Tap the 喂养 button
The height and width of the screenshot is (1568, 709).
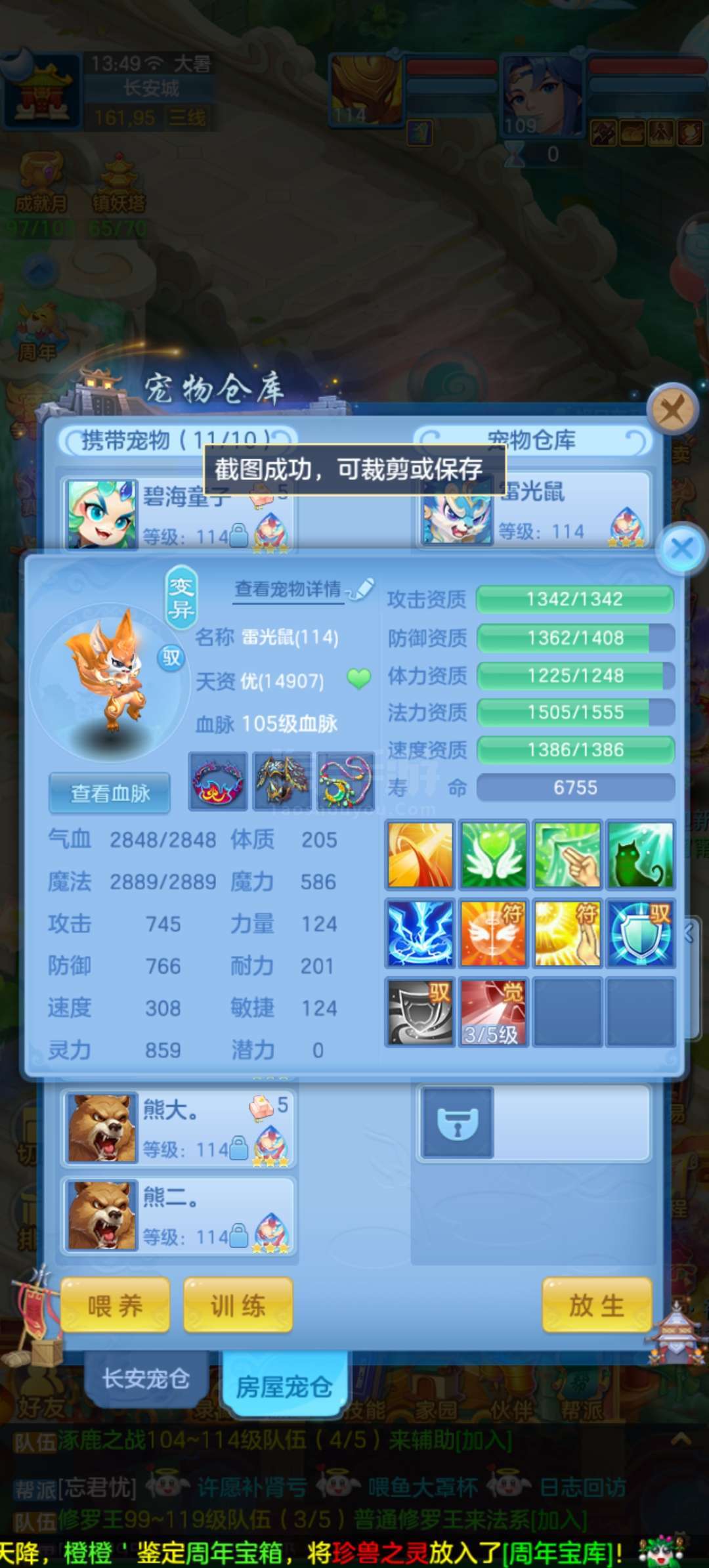[115, 1305]
